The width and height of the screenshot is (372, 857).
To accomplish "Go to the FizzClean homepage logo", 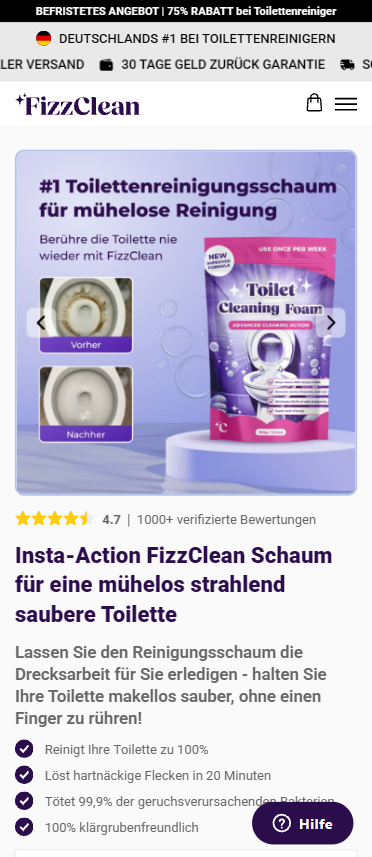I will [x=77, y=104].
